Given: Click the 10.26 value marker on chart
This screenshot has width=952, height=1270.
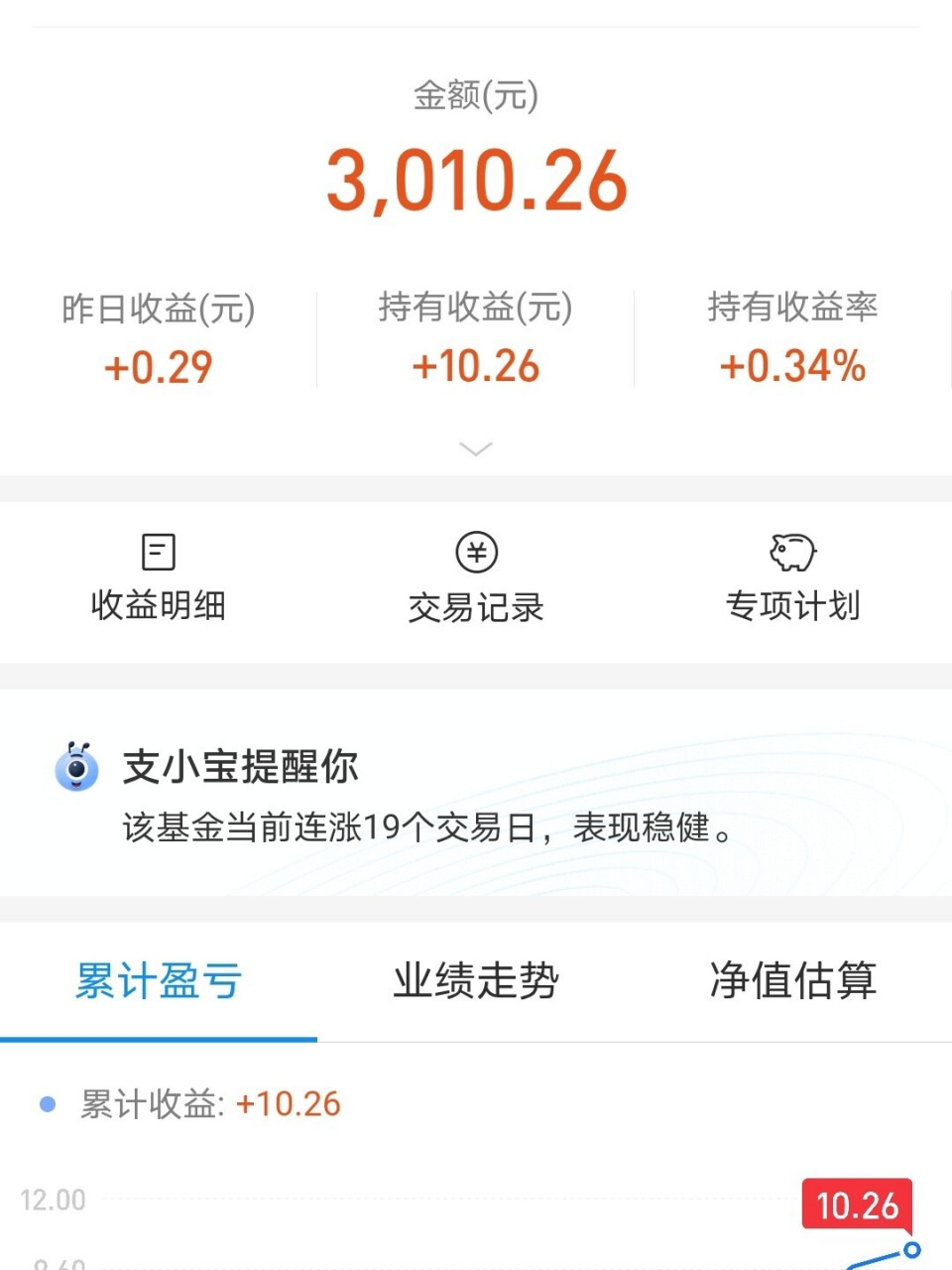Looking at the screenshot, I should tap(857, 1206).
